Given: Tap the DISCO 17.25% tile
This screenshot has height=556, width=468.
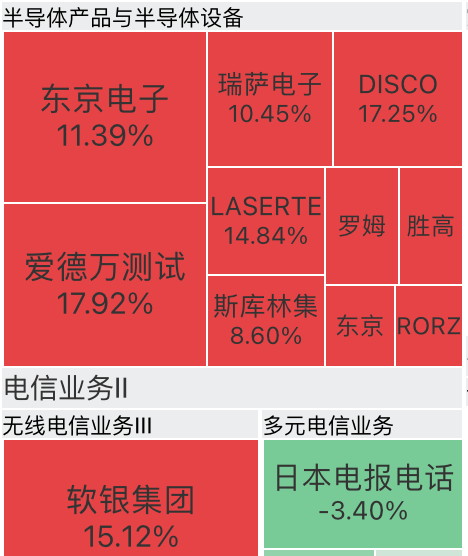Looking at the screenshot, I should (x=398, y=99).
